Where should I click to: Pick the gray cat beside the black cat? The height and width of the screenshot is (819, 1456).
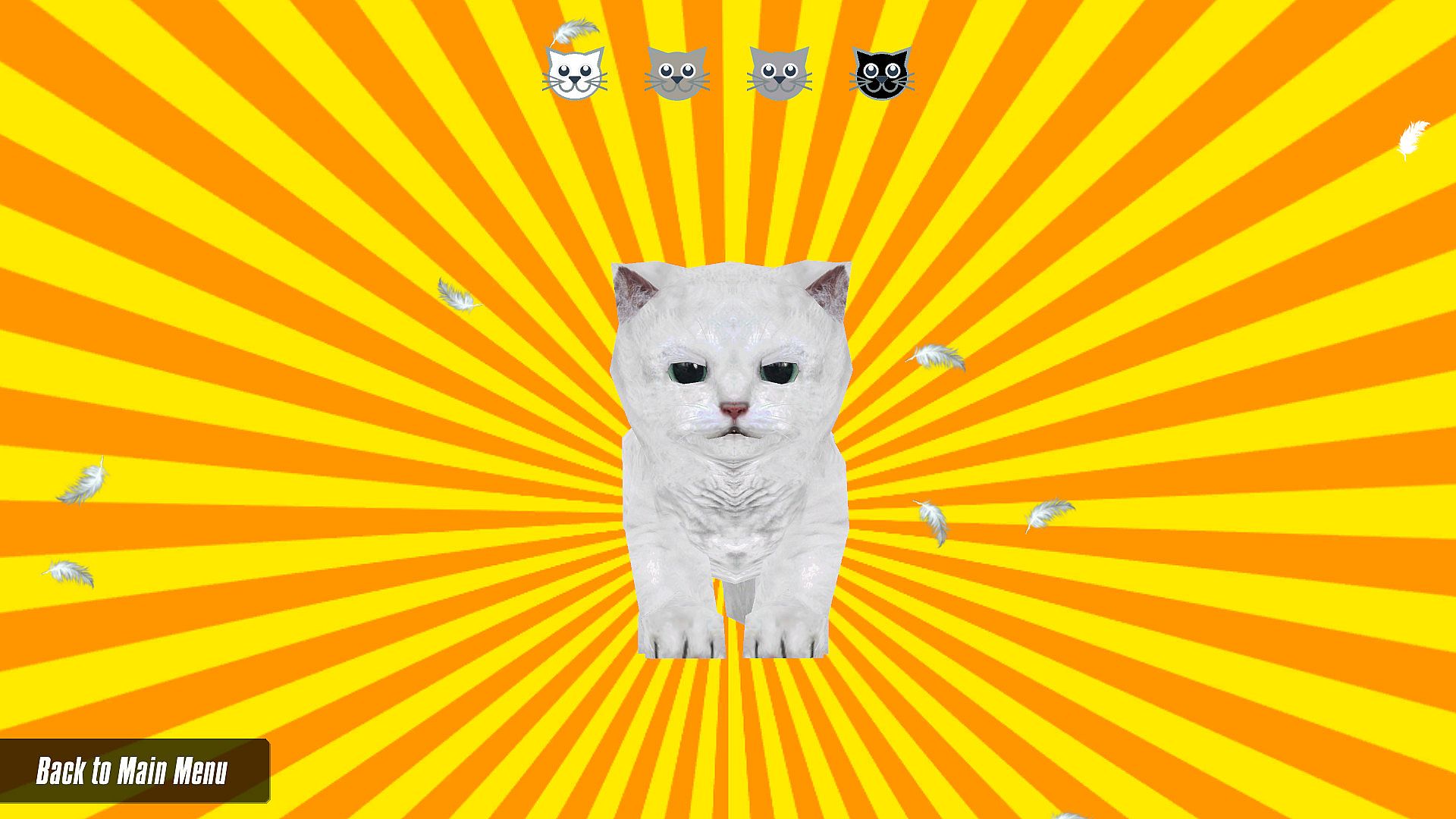tap(780, 74)
